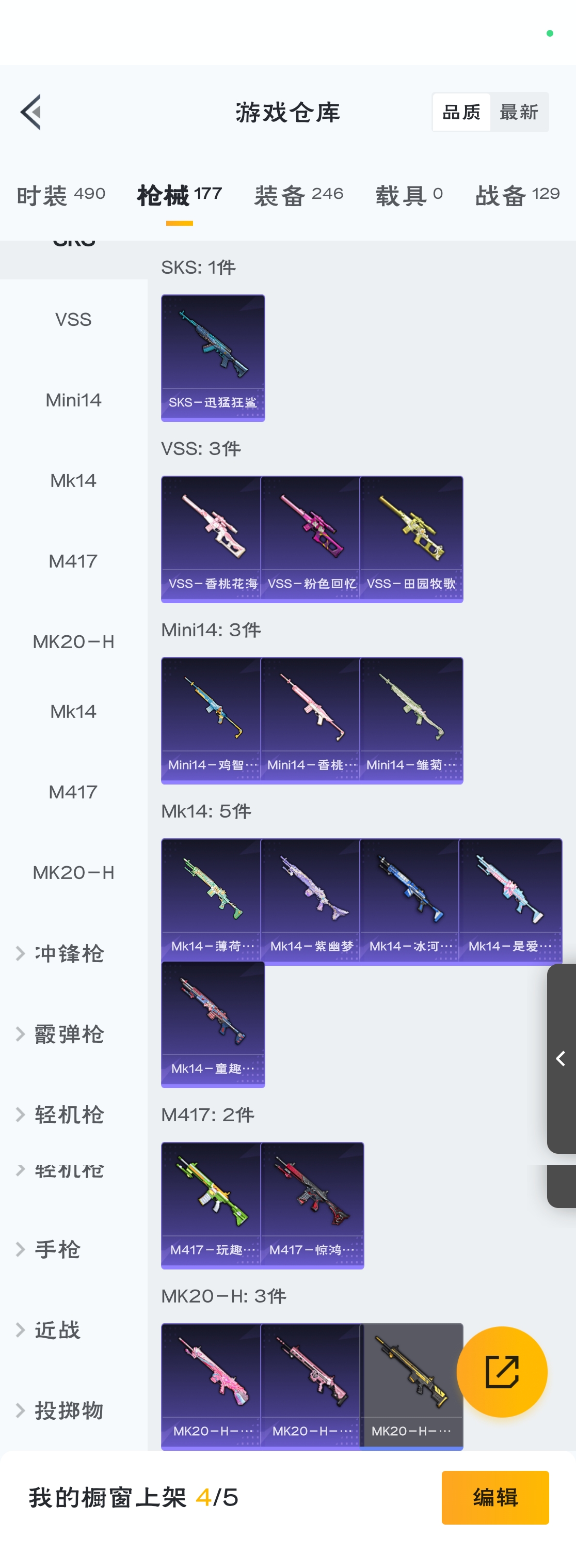Tap the orange share floating button
576x1568 pixels.
[502, 1371]
